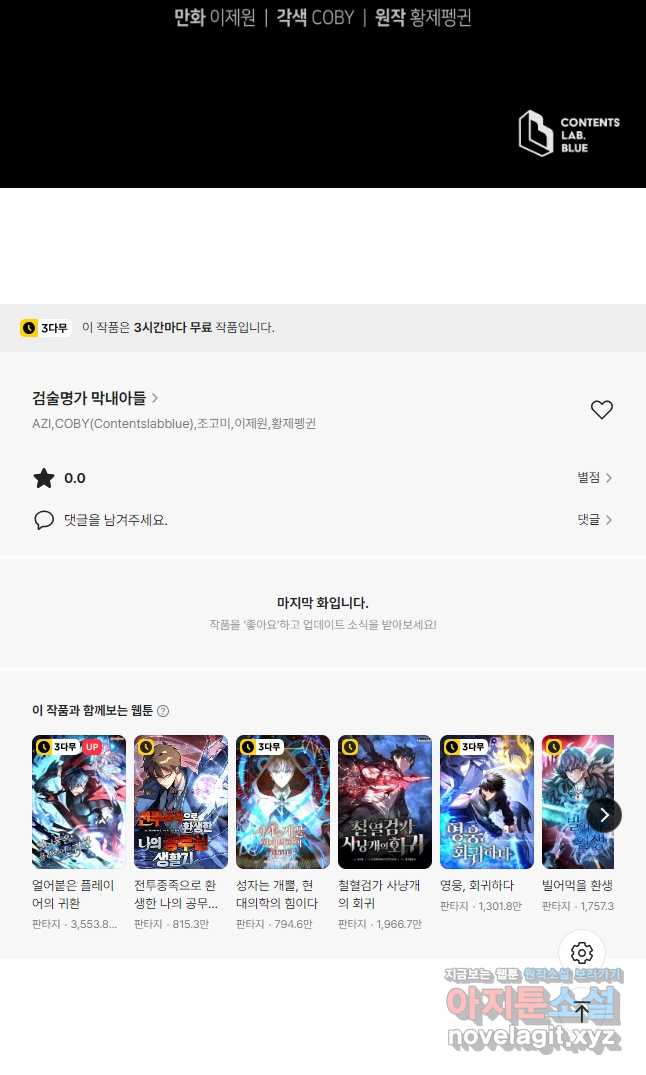Open the webtoon 영웅, 회귀하다

click(487, 802)
